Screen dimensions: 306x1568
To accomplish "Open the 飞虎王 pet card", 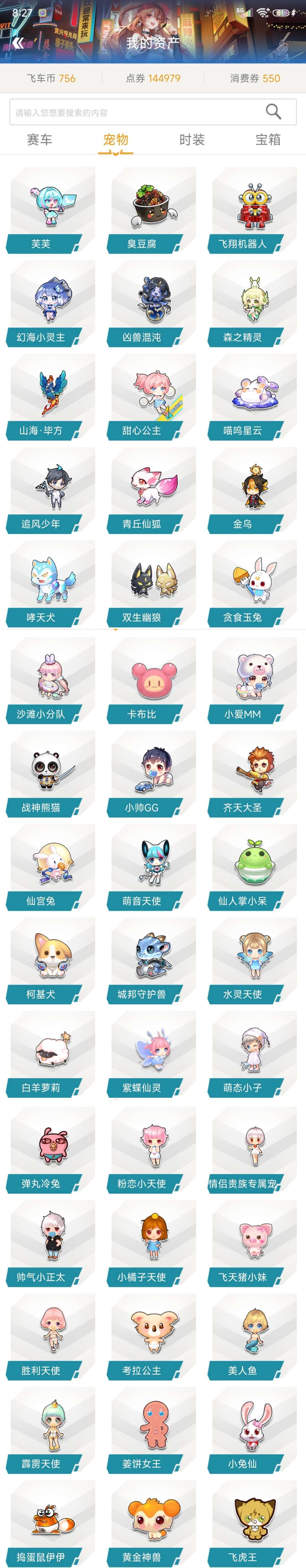I will click(254, 1524).
